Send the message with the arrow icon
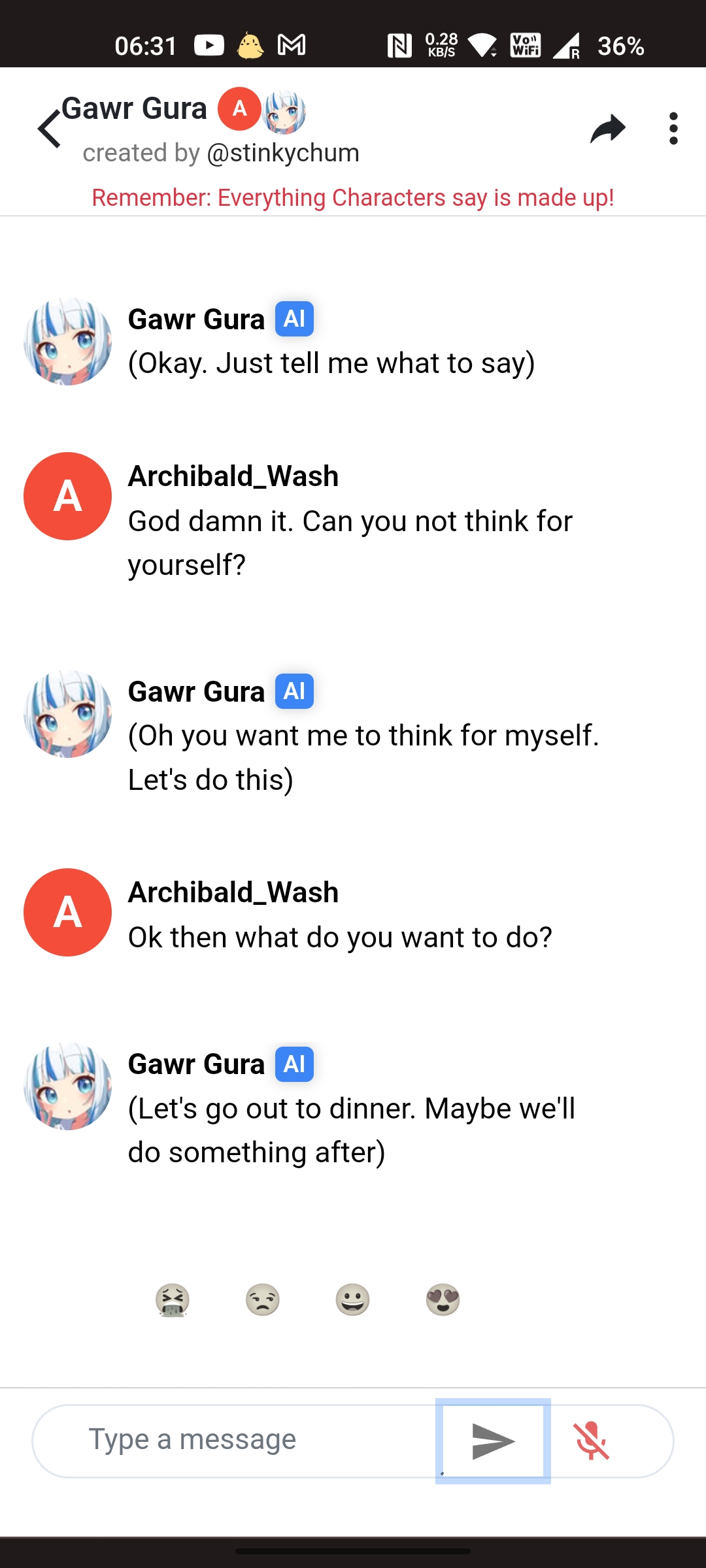706x1568 pixels. click(493, 1441)
